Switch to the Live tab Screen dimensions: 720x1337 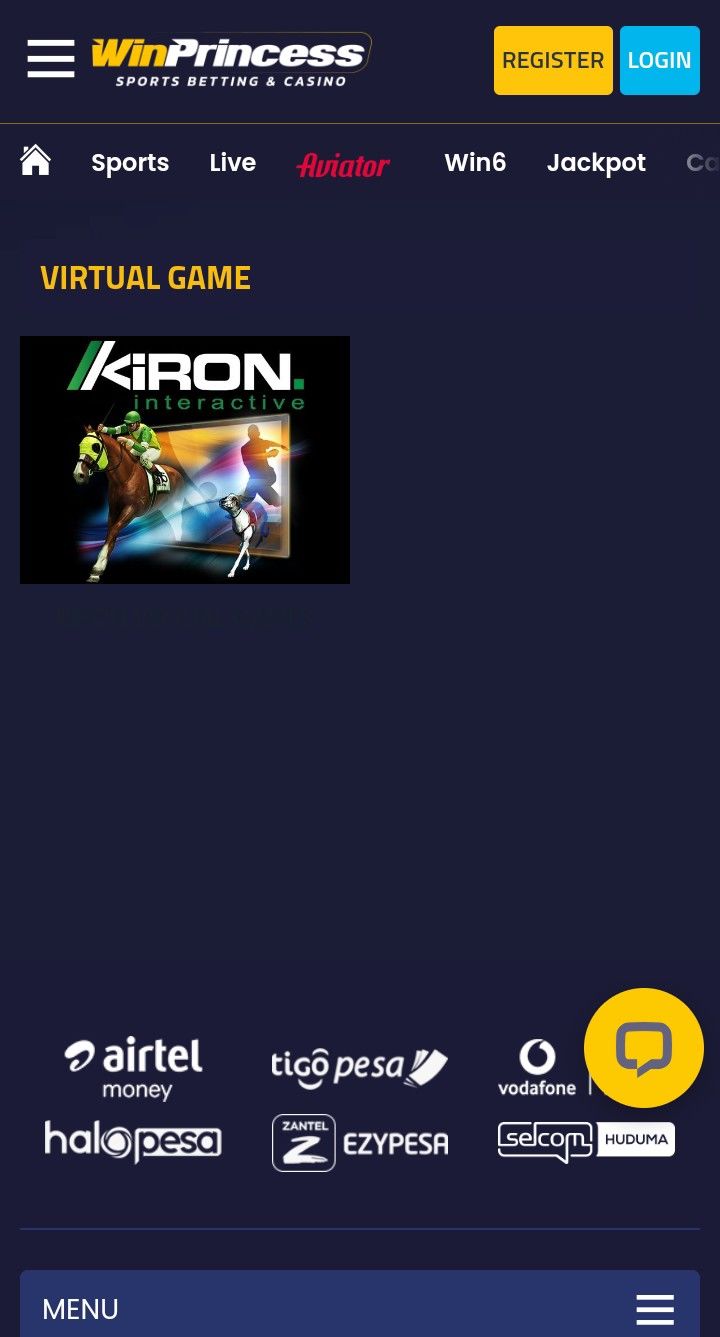233,163
